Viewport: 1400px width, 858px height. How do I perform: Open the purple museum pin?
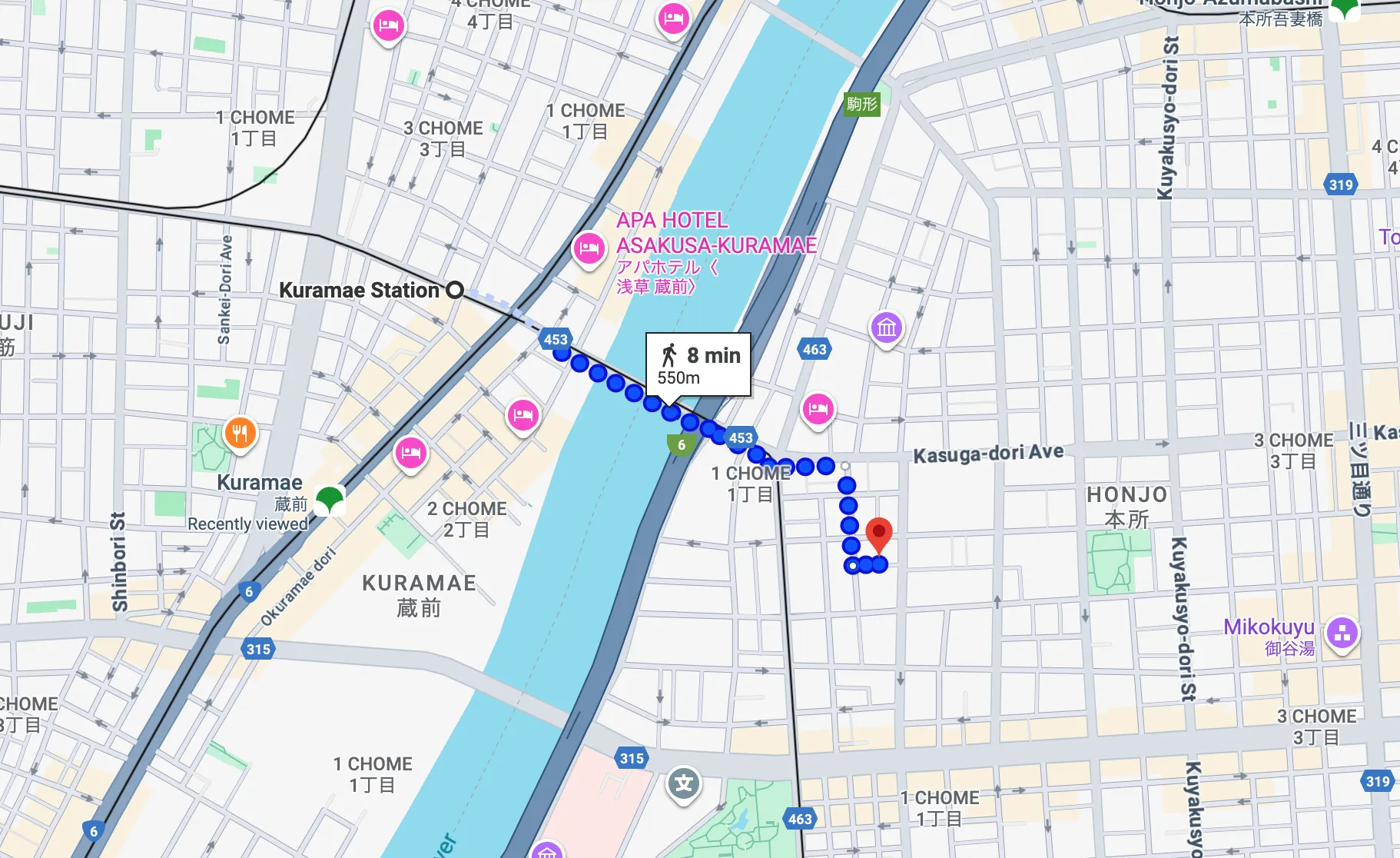click(886, 328)
